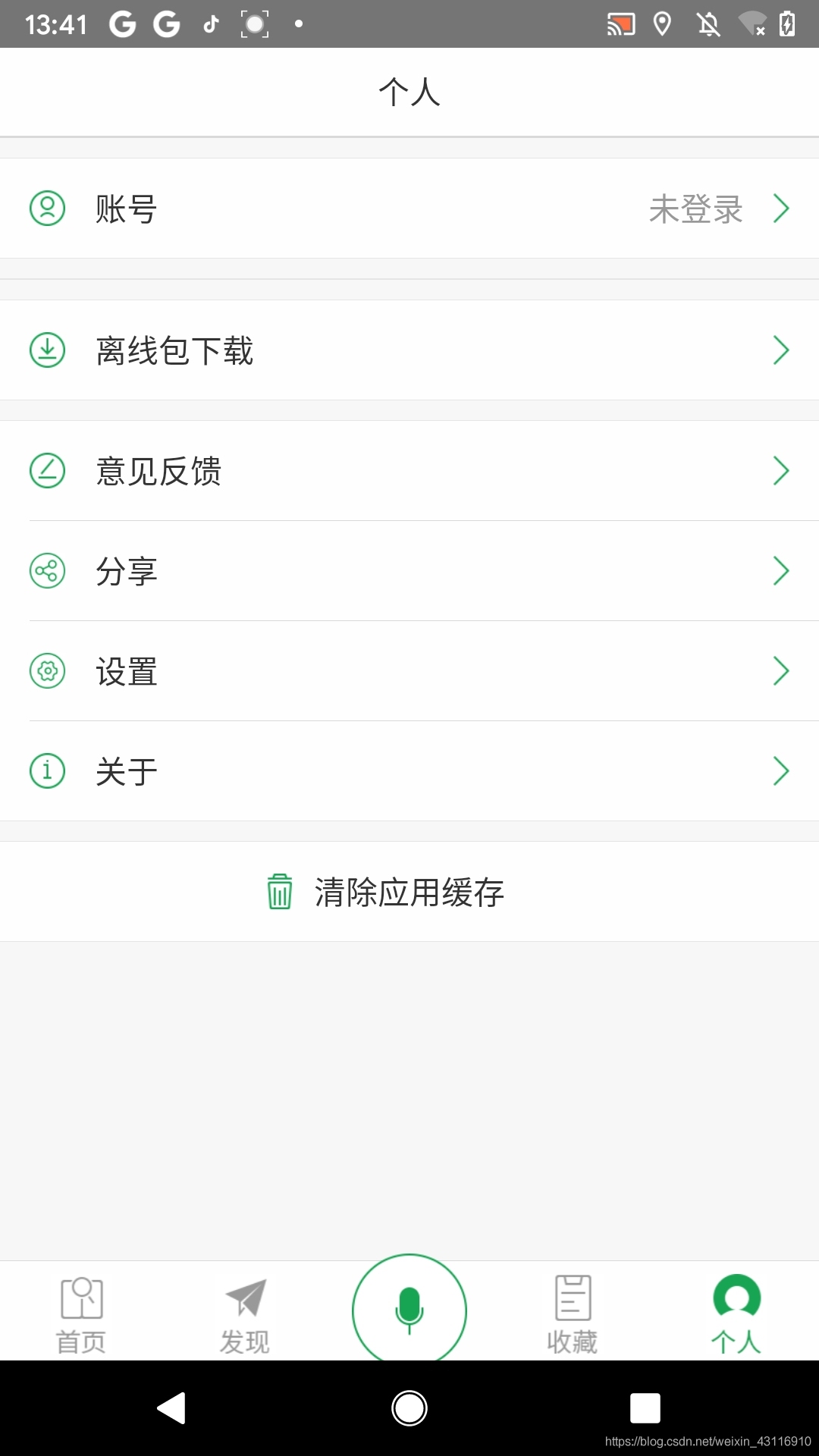819x1456 pixels.
Task: Open the 关于 about page
Action: point(409,771)
